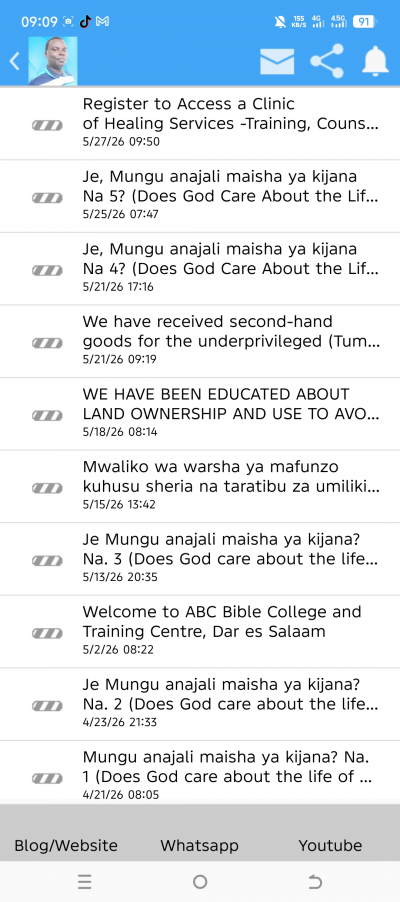The image size is (400, 902).
Task: Select the Blog/Website button
Action: click(66, 845)
